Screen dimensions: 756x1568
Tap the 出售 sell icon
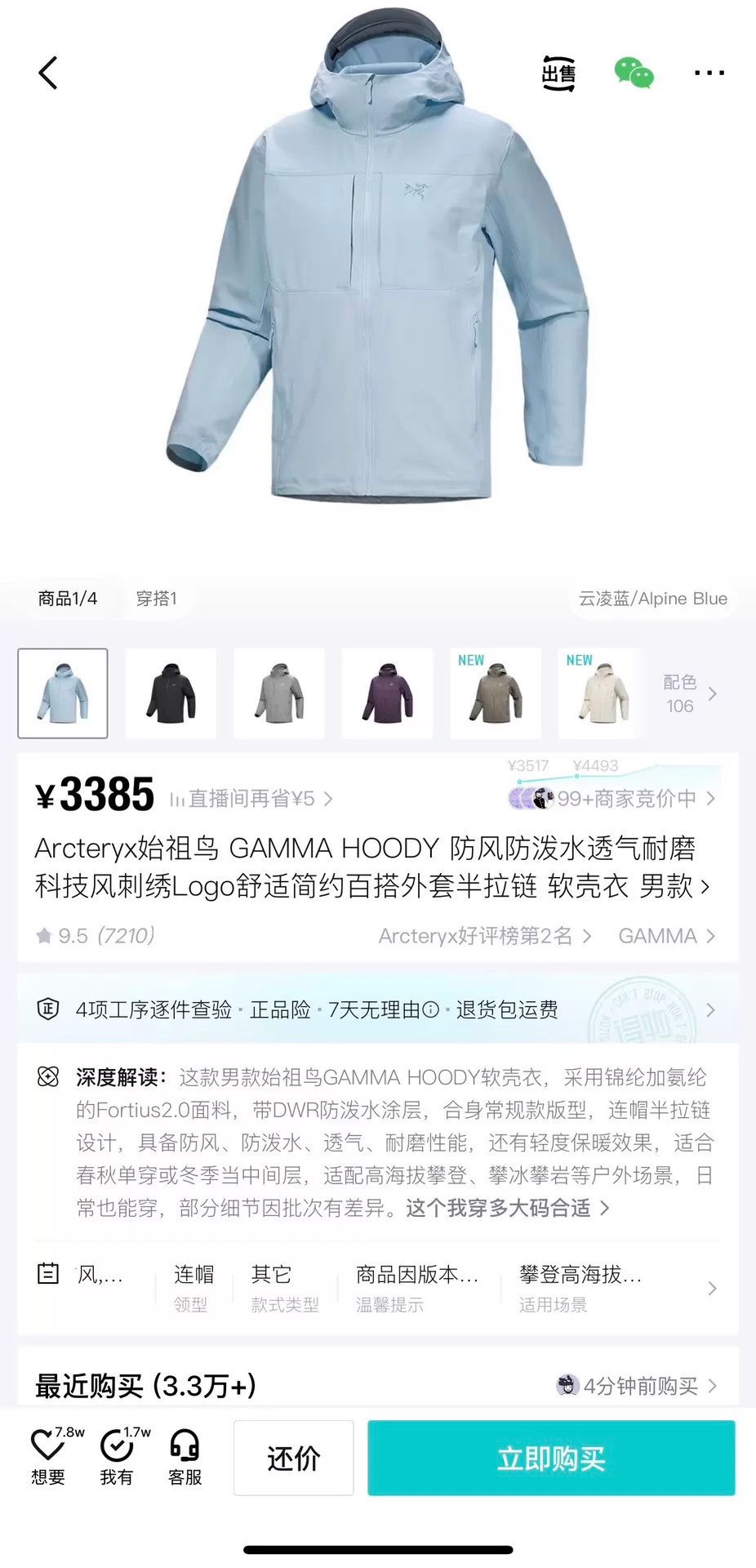coord(559,73)
